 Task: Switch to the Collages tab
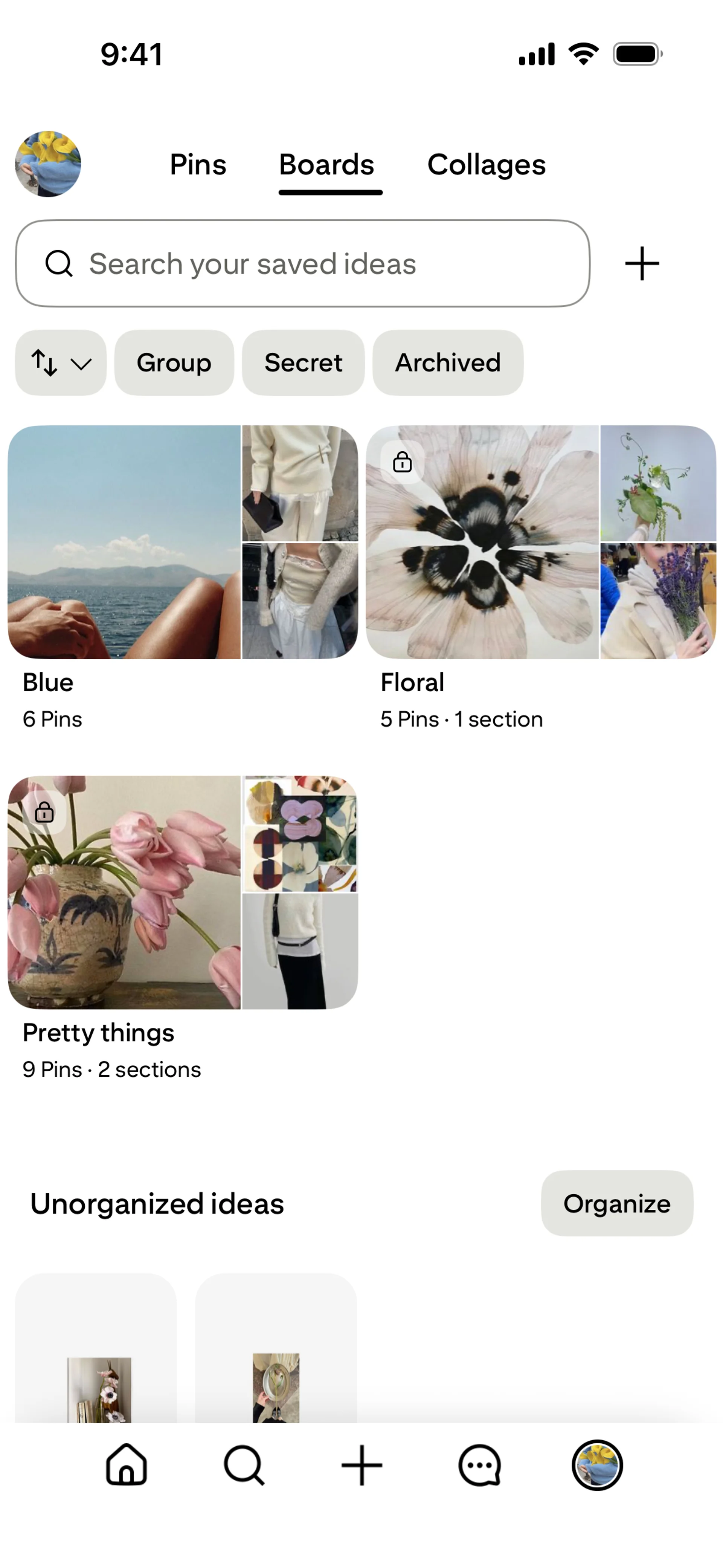[x=486, y=165]
